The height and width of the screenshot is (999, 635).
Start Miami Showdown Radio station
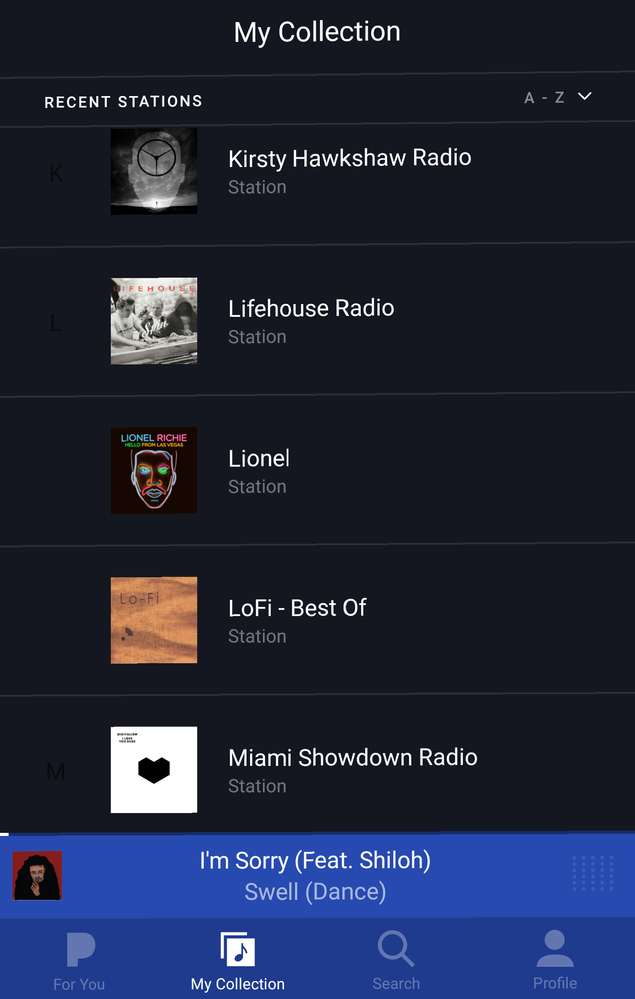(352, 770)
